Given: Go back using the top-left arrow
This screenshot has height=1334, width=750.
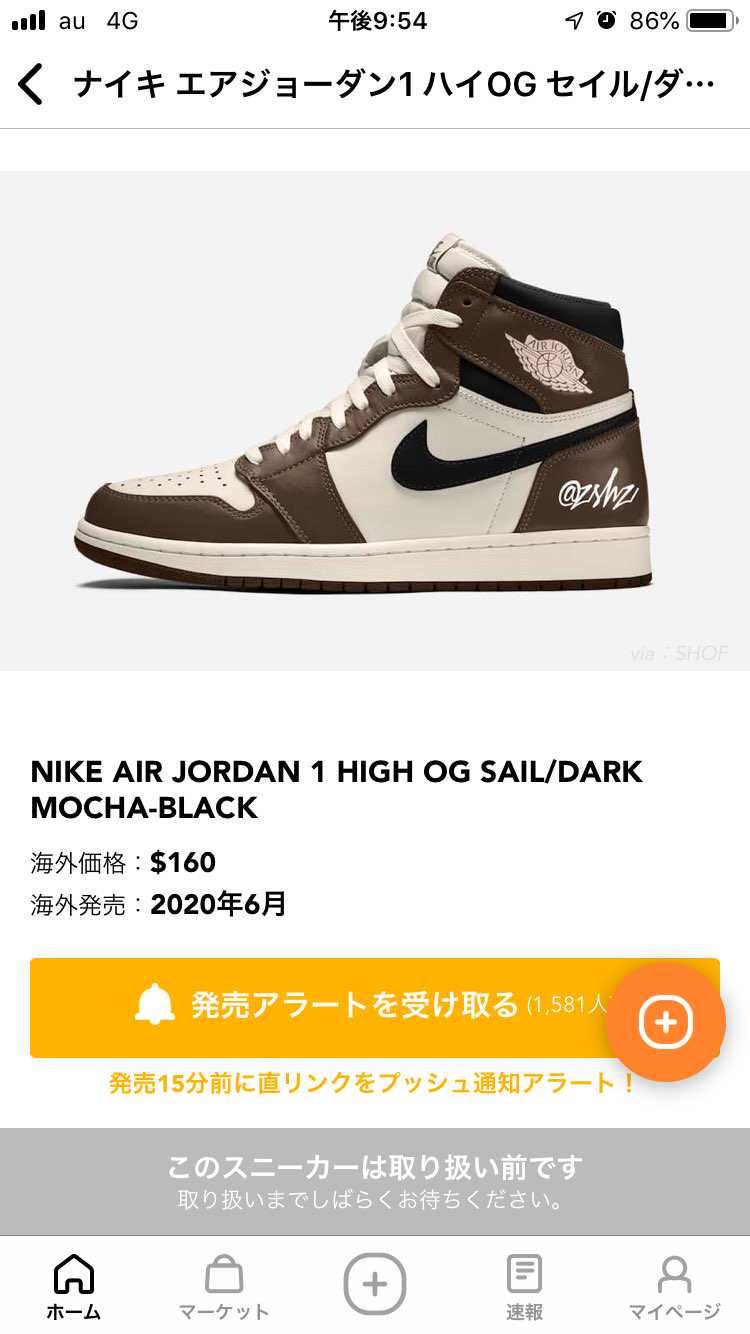Looking at the screenshot, I should click(32, 84).
